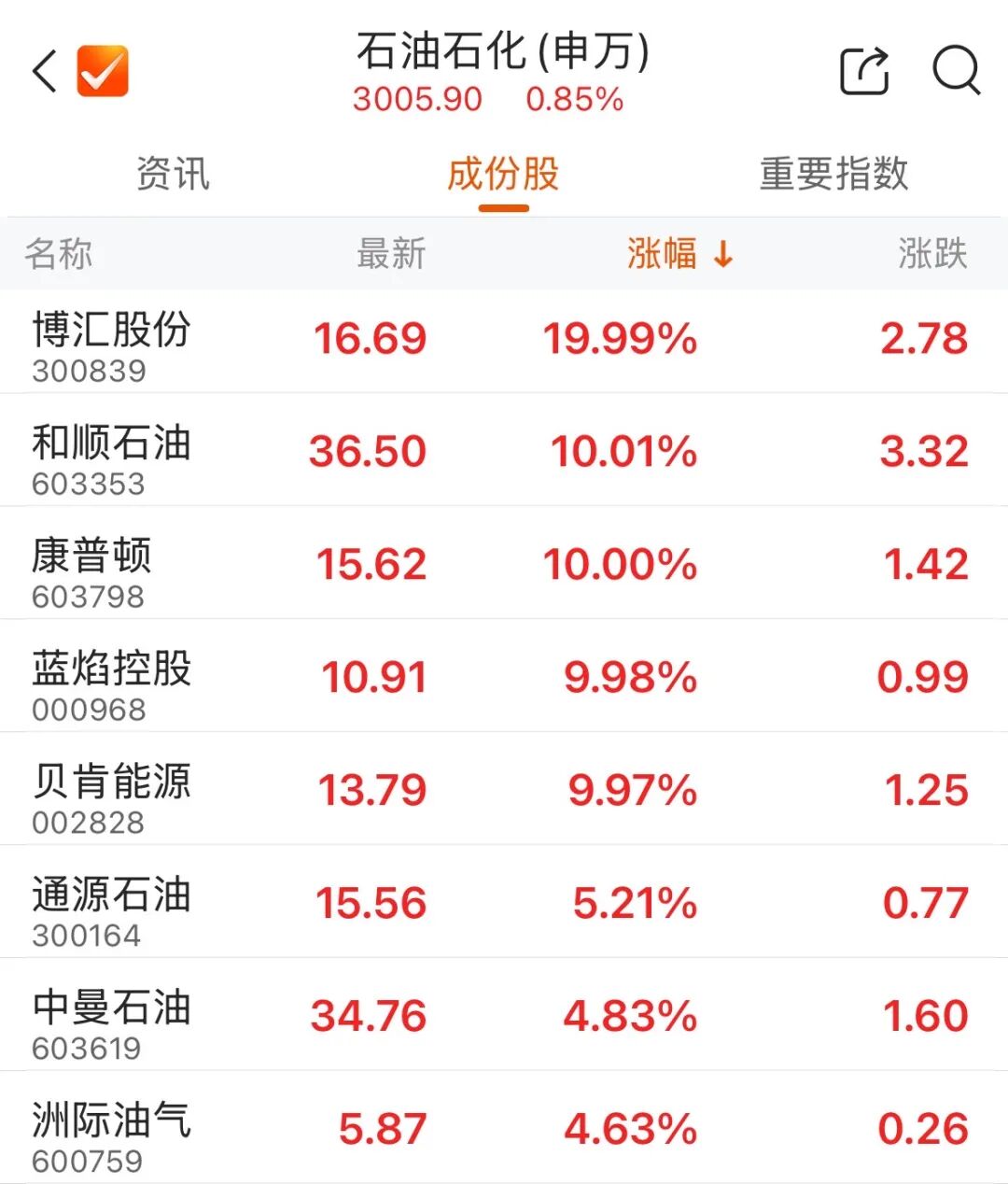Open the share icon at top right
The height and width of the screenshot is (1184, 1008).
[x=863, y=70]
